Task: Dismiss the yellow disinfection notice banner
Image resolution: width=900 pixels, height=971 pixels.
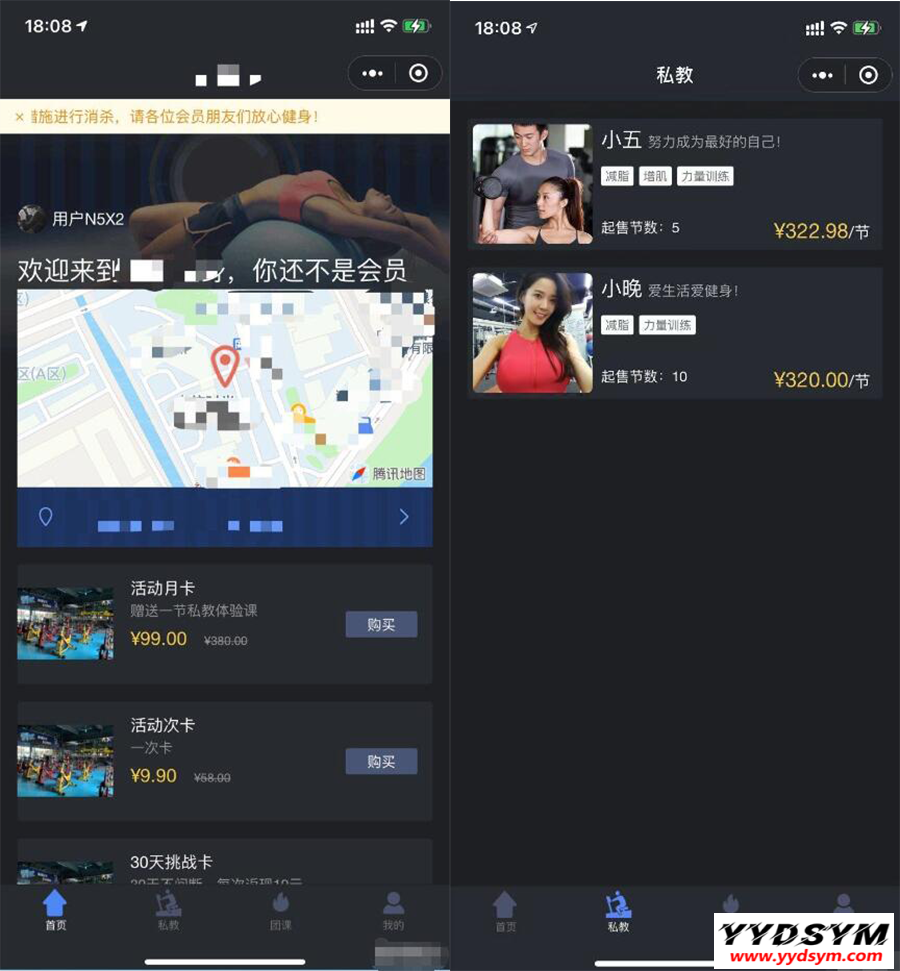Action: [19, 117]
